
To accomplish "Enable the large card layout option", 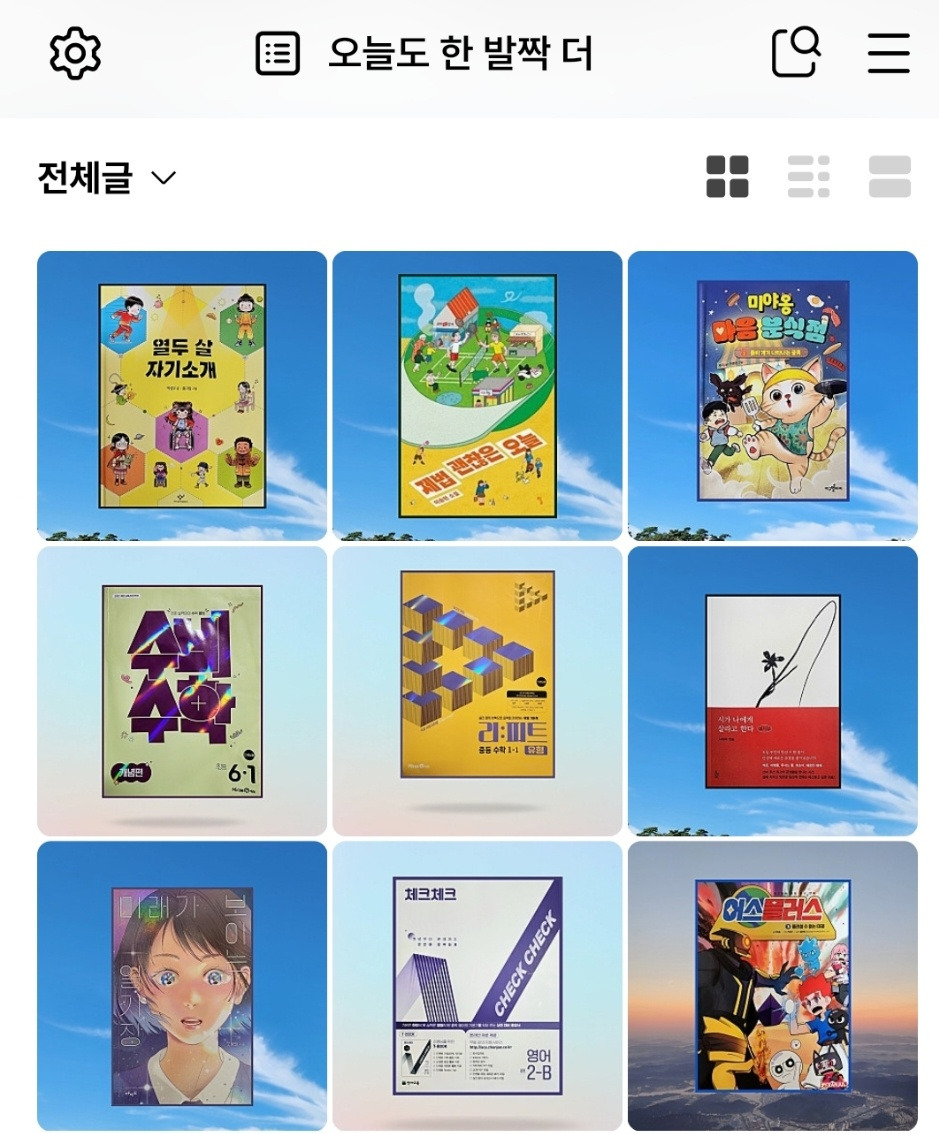I will point(887,176).
